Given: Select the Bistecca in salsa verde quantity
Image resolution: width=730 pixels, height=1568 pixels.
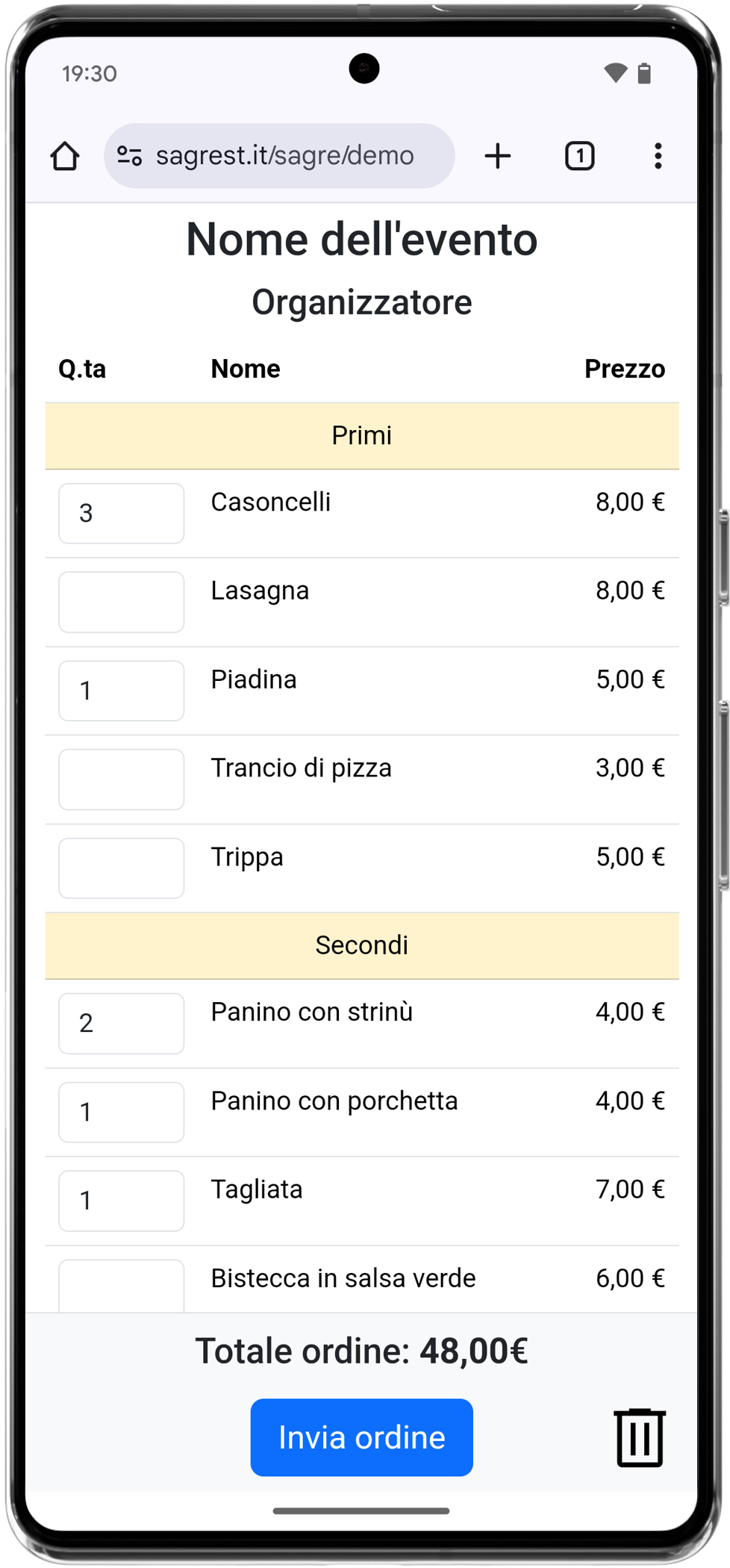Looking at the screenshot, I should click(122, 1286).
